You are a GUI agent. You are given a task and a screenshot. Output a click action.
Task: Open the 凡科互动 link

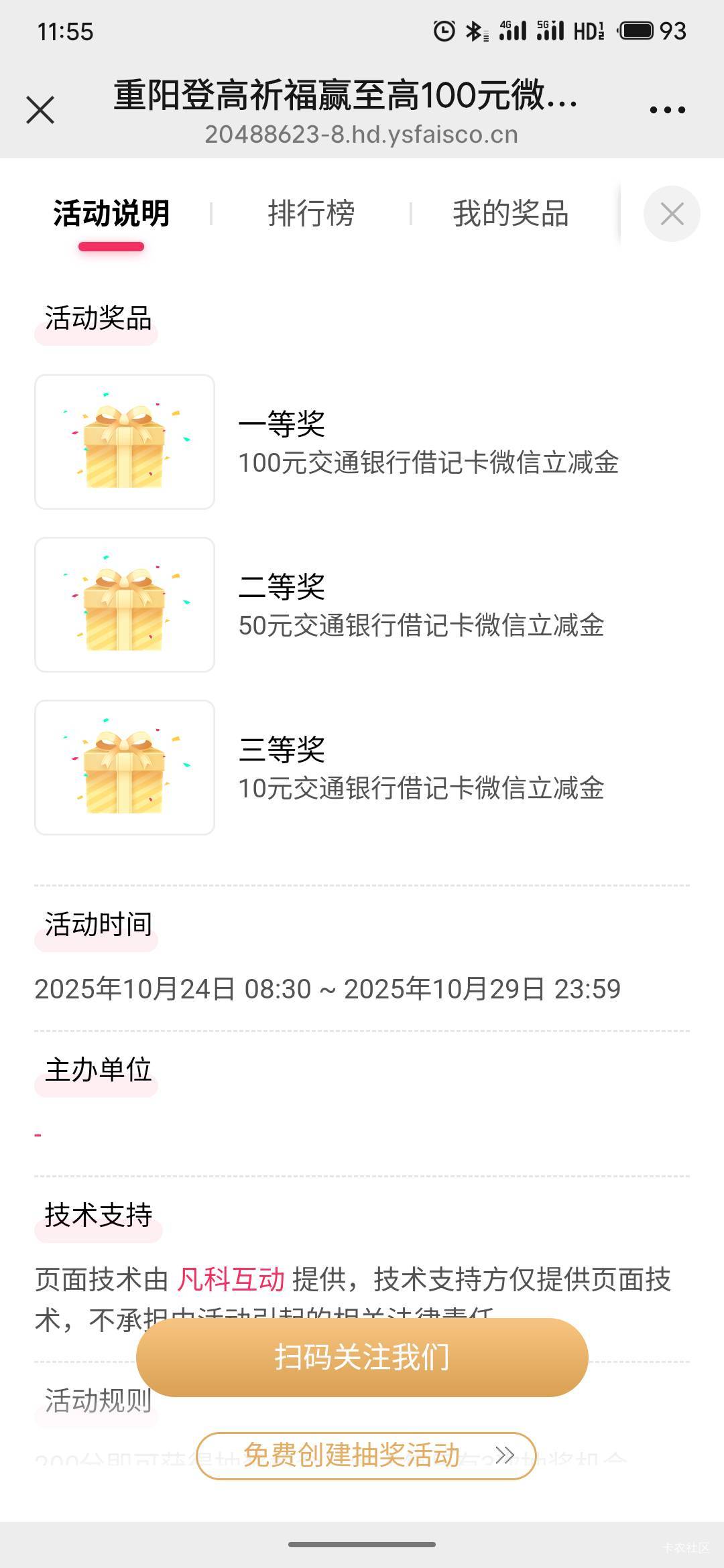coord(231,1280)
